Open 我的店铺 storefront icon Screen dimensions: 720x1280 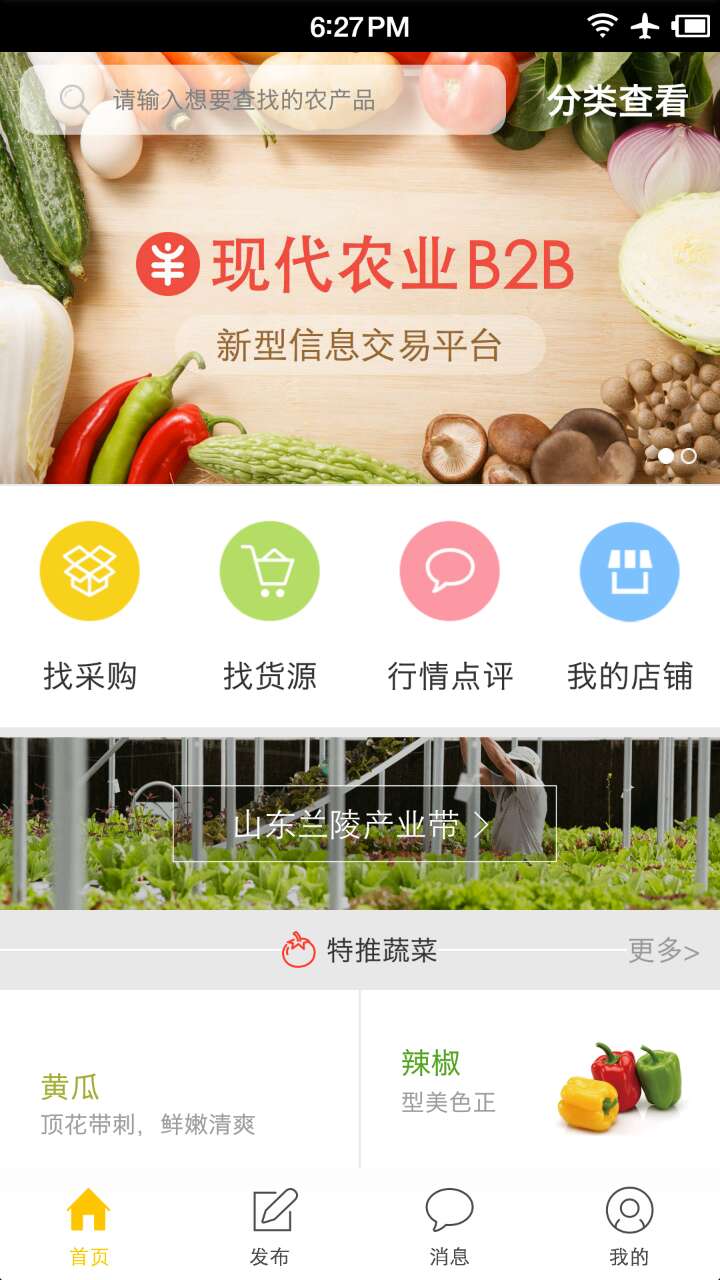(x=629, y=570)
